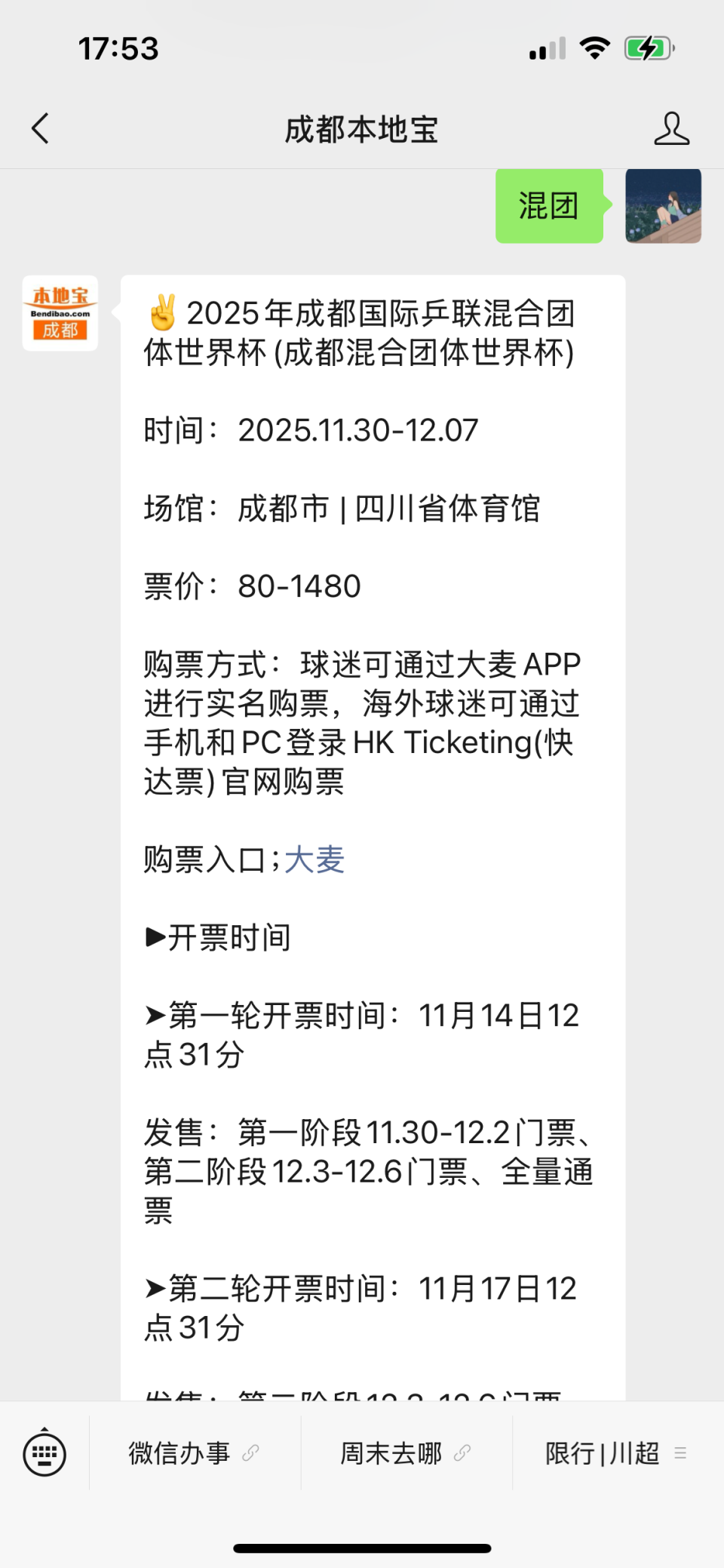
Task: Tap the Wi-Fi icon in the status bar
Action: (595, 48)
